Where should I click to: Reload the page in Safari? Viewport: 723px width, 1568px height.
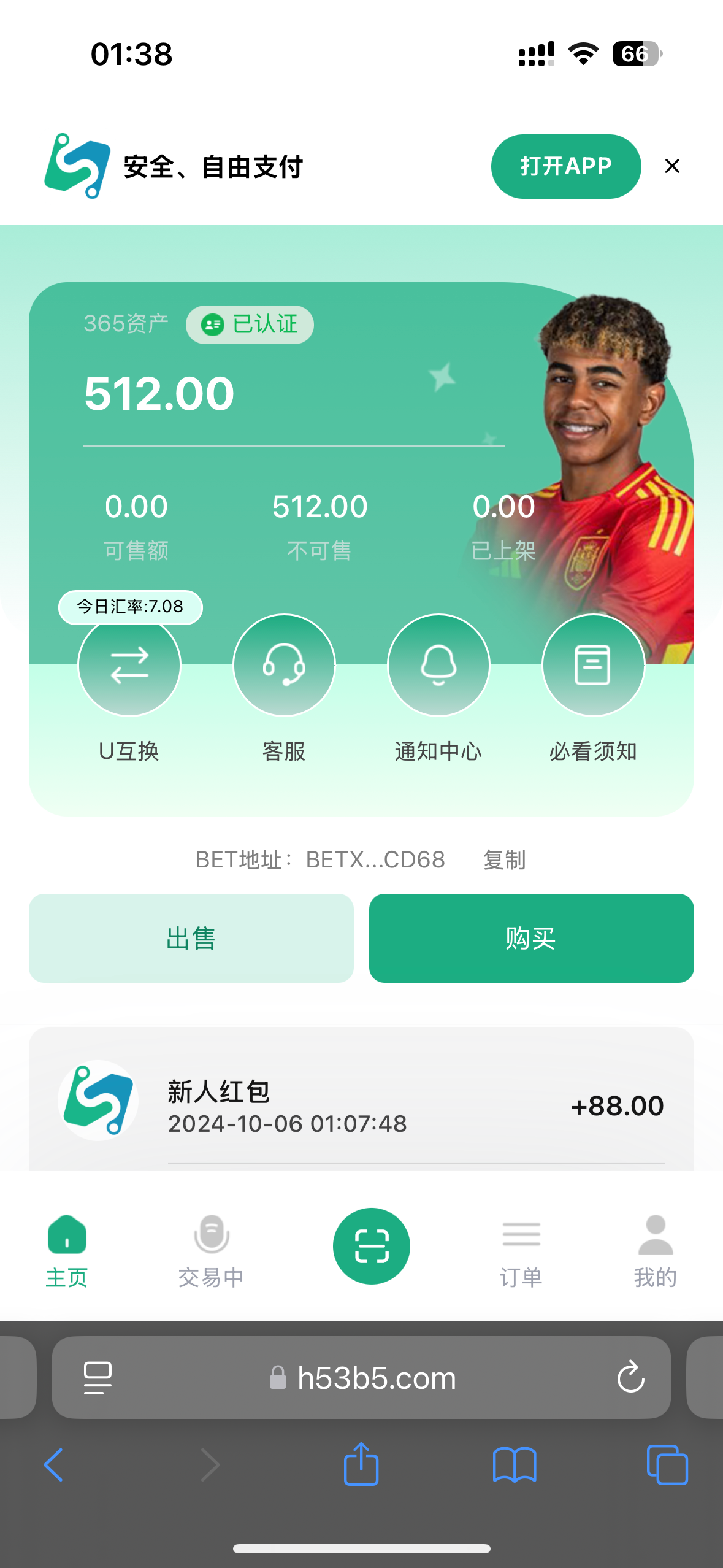pos(630,1378)
